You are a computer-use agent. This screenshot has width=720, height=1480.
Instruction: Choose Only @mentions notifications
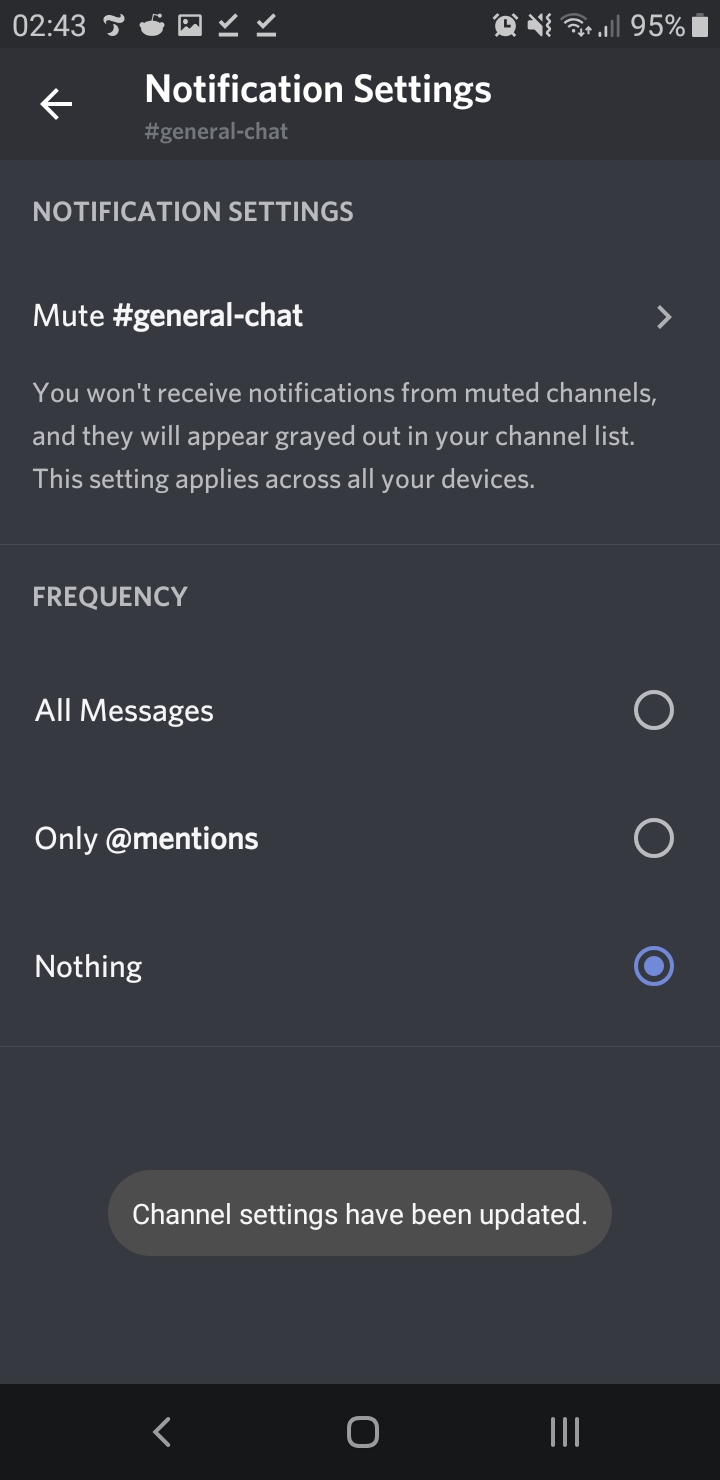click(653, 838)
